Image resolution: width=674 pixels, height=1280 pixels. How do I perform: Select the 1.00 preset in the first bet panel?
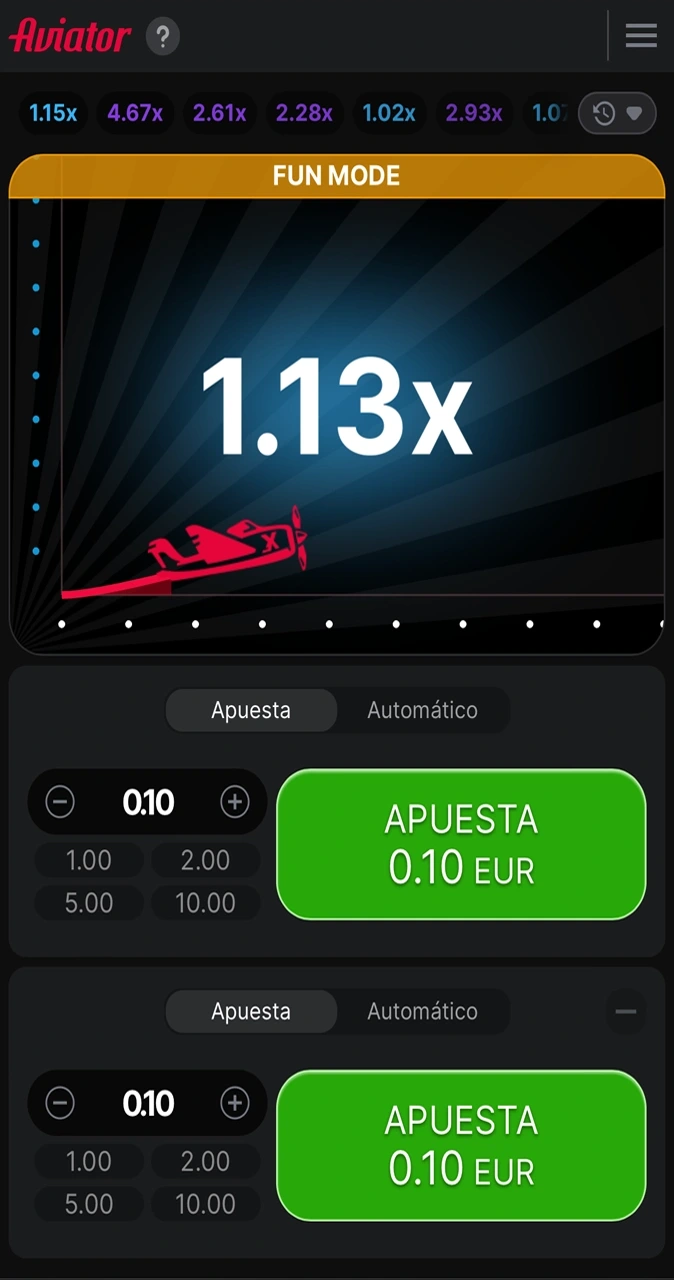coord(89,860)
